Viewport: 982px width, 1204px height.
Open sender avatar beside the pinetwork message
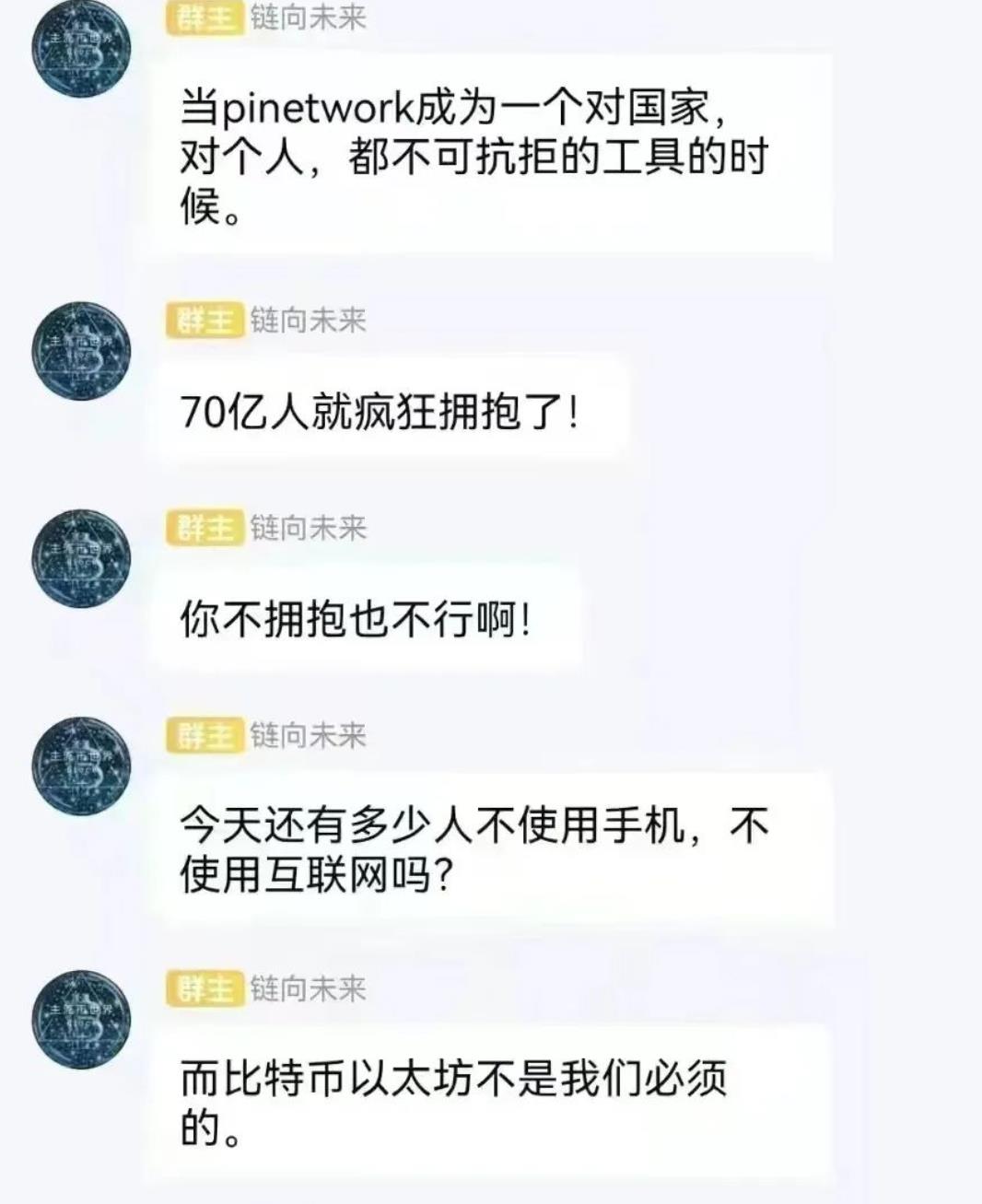[x=81, y=48]
